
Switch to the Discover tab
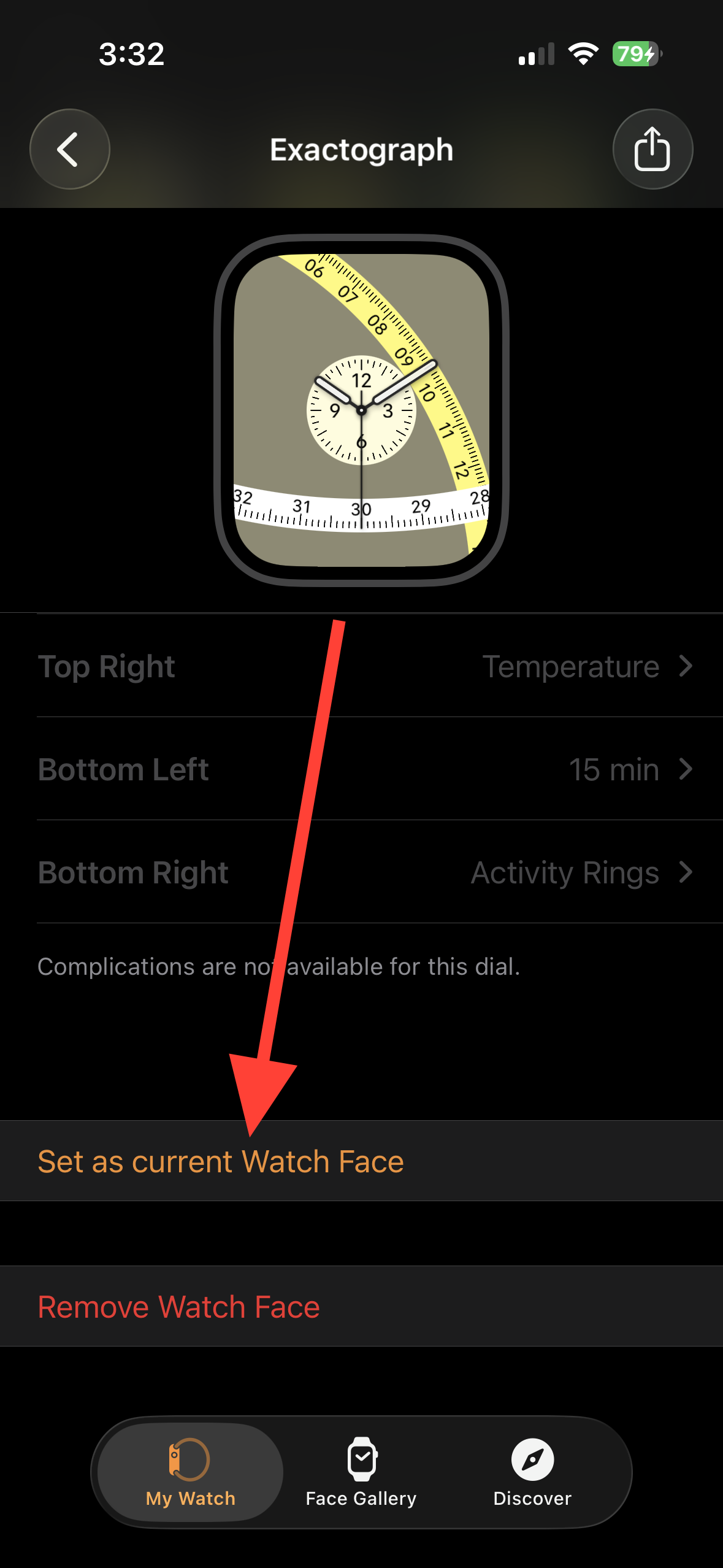(532, 1472)
